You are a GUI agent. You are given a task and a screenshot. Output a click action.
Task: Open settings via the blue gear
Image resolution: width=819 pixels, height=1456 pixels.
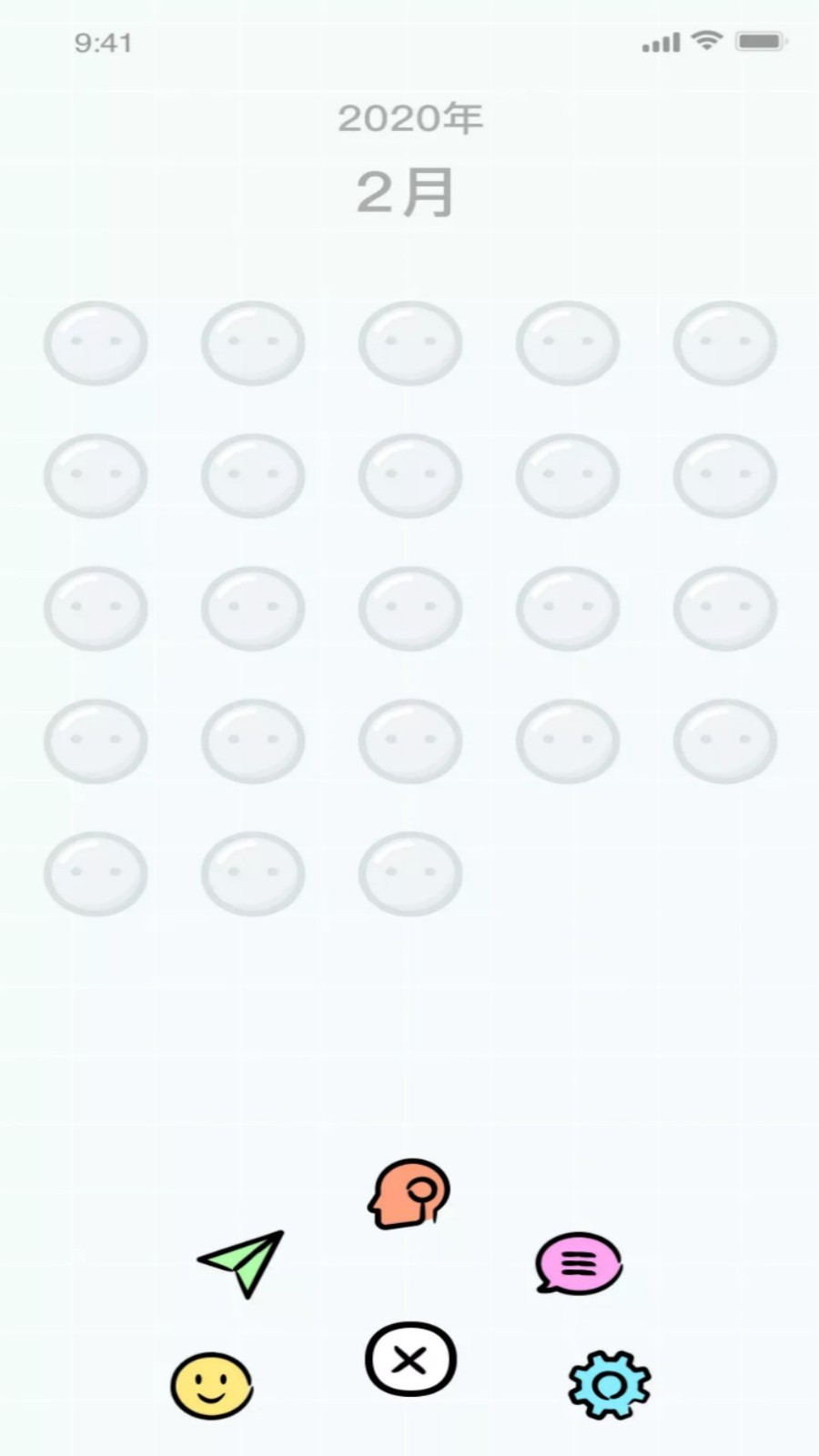click(x=609, y=1384)
